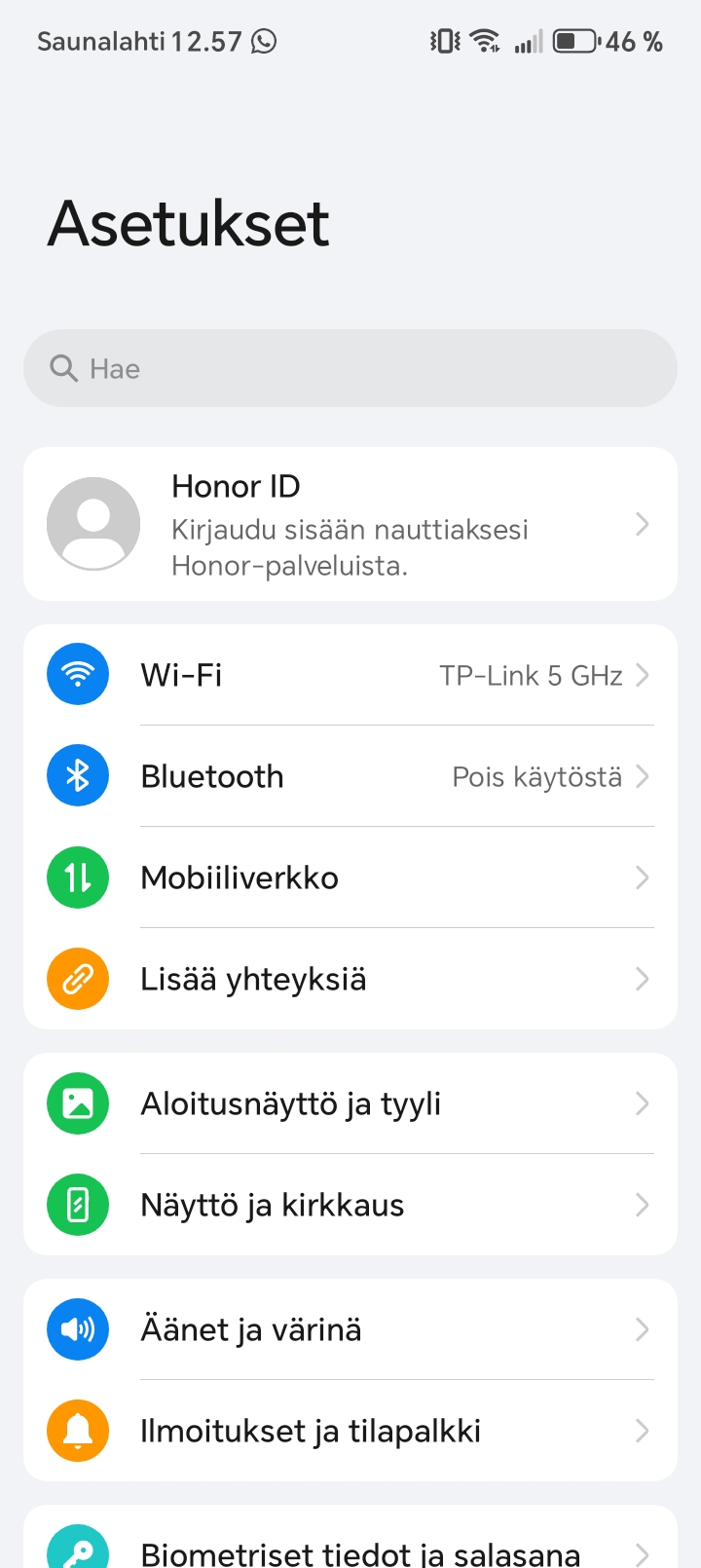Open Biometriset tiedot ja salasana
Image resolution: width=701 pixels, height=1568 pixels.
[350, 1549]
